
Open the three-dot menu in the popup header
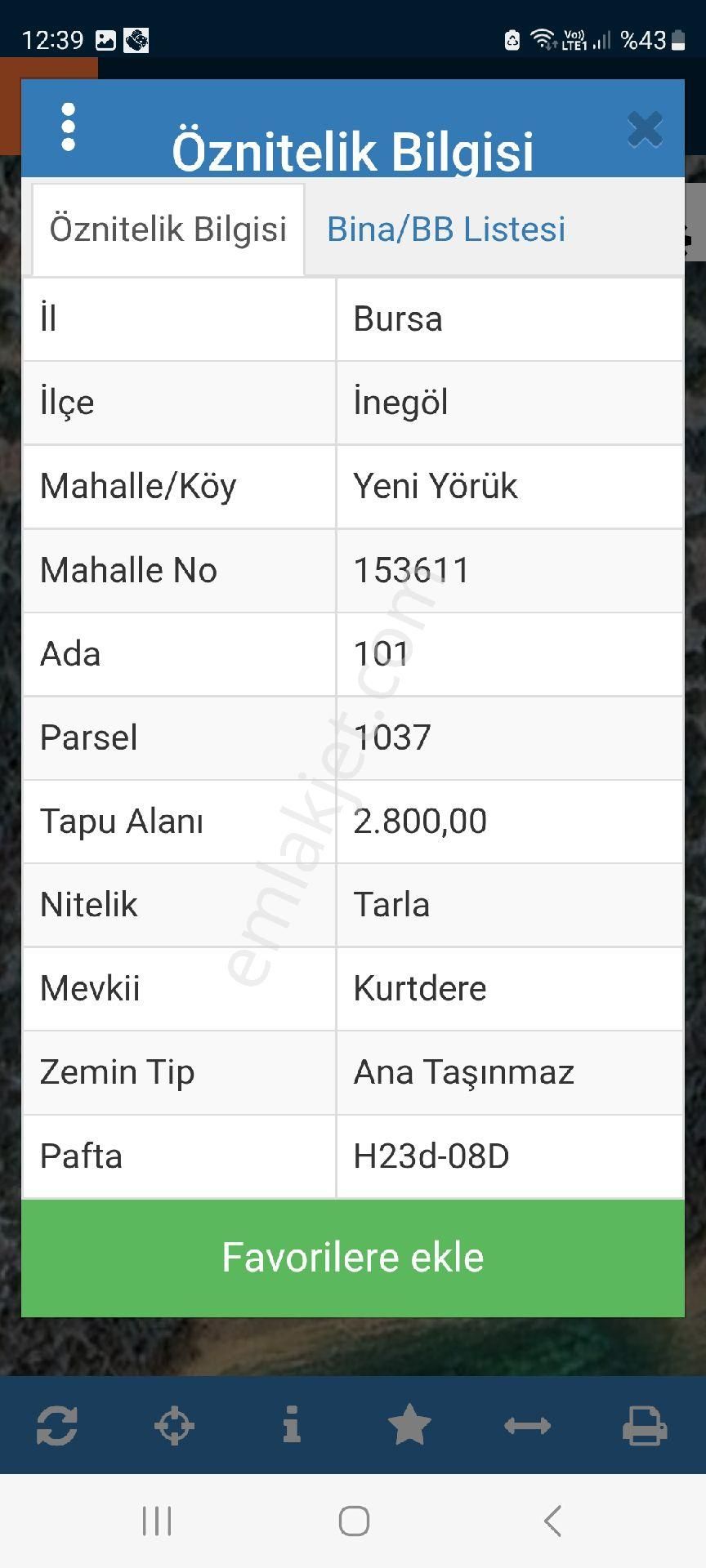[68, 127]
